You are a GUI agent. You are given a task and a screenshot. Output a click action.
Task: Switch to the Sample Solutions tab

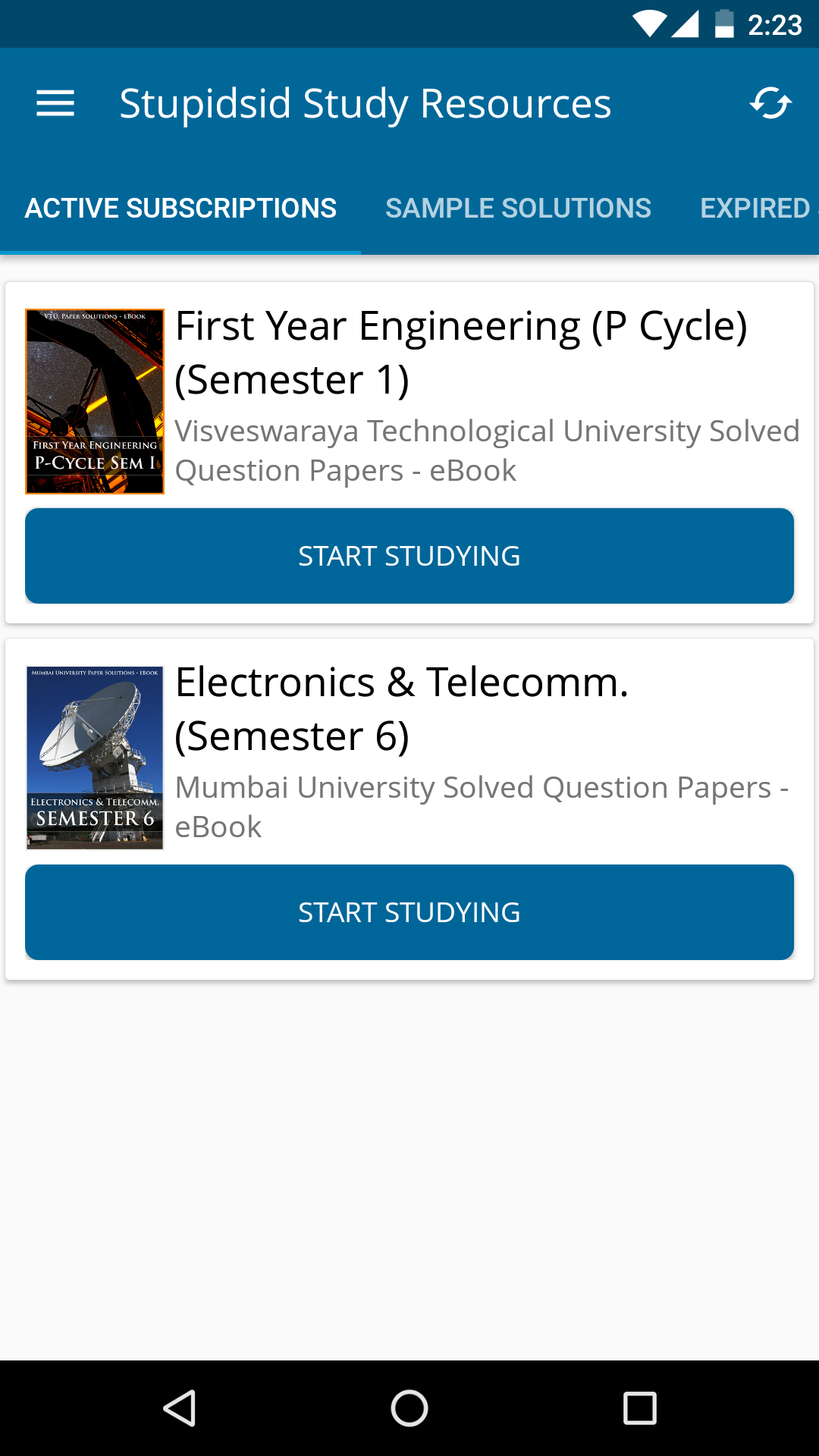(x=518, y=208)
